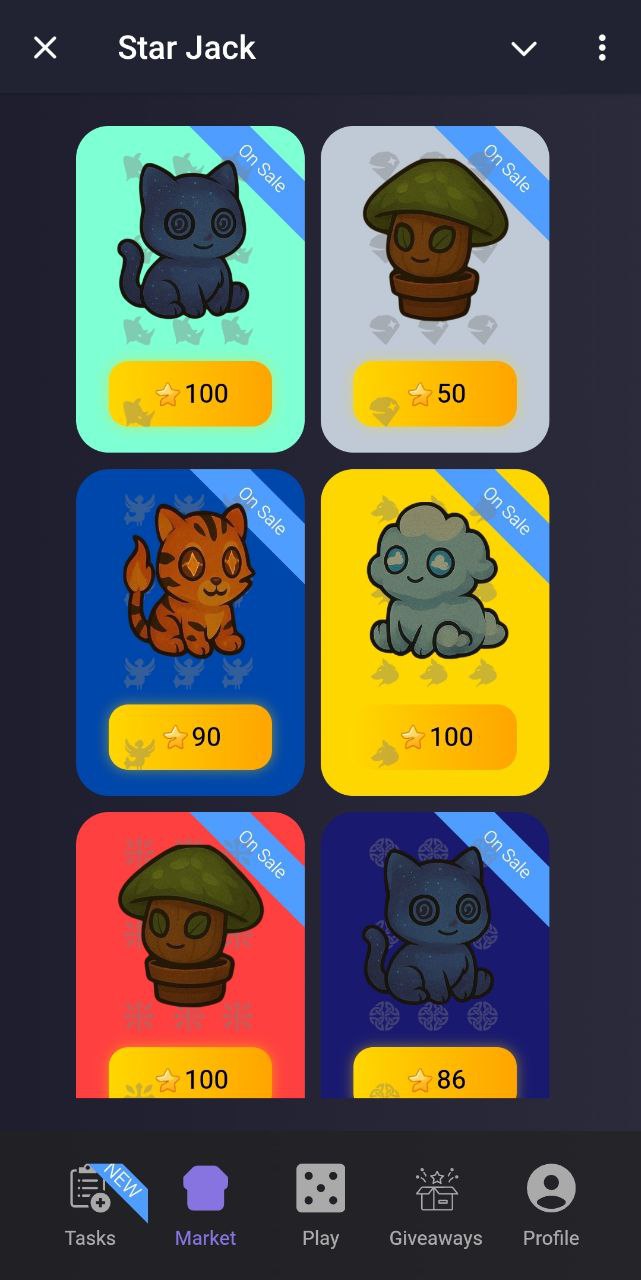The width and height of the screenshot is (641, 1280).
Task: Expand the header chevron dropdown
Action: pos(524,48)
